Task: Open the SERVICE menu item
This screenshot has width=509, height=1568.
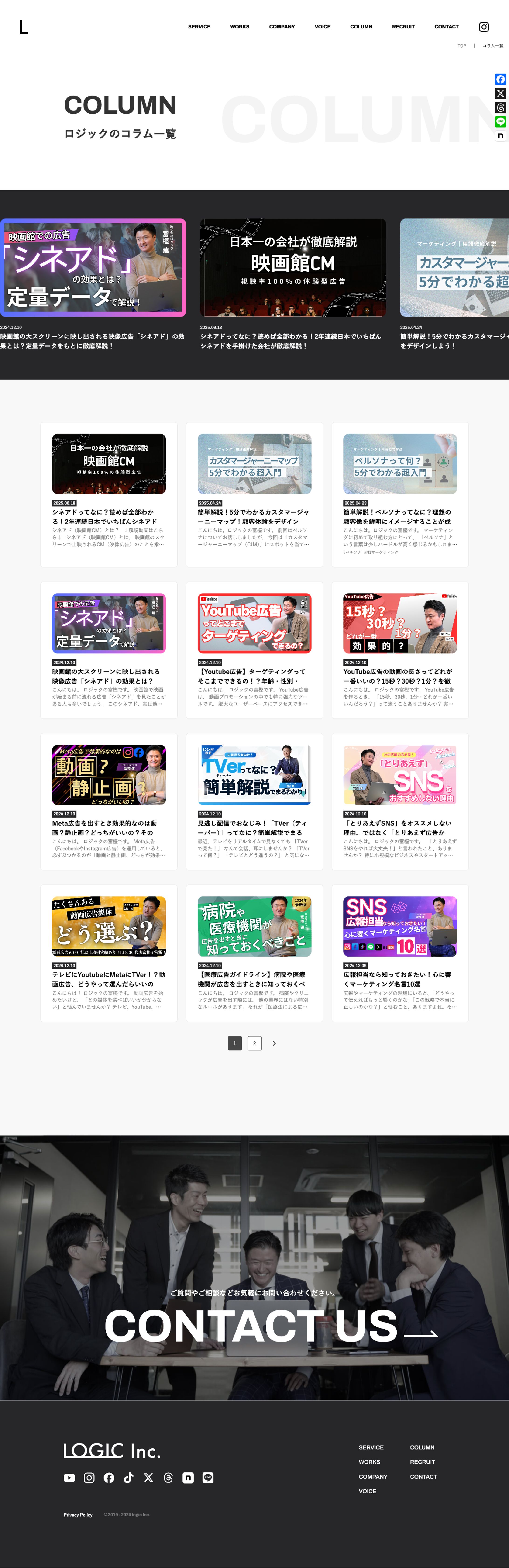Action: [199, 27]
